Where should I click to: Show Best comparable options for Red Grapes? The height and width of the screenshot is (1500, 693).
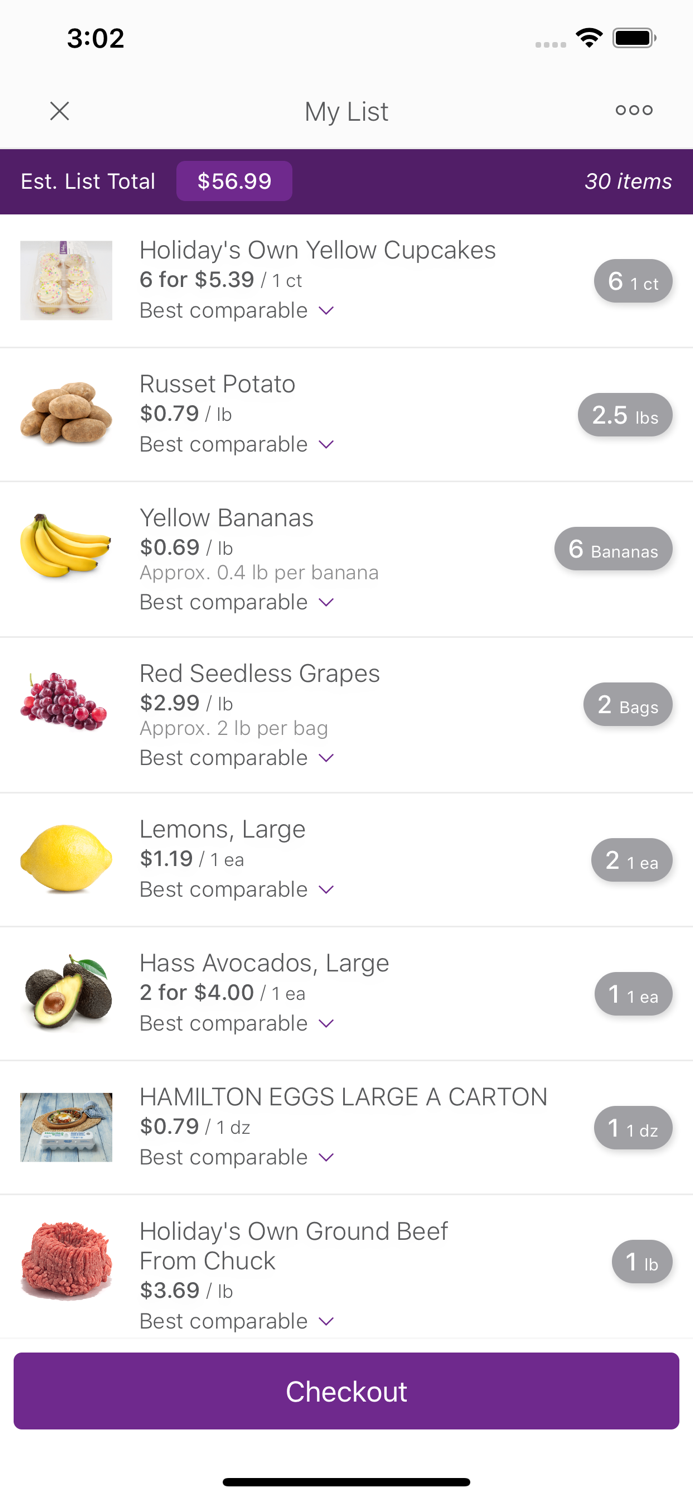236,759
